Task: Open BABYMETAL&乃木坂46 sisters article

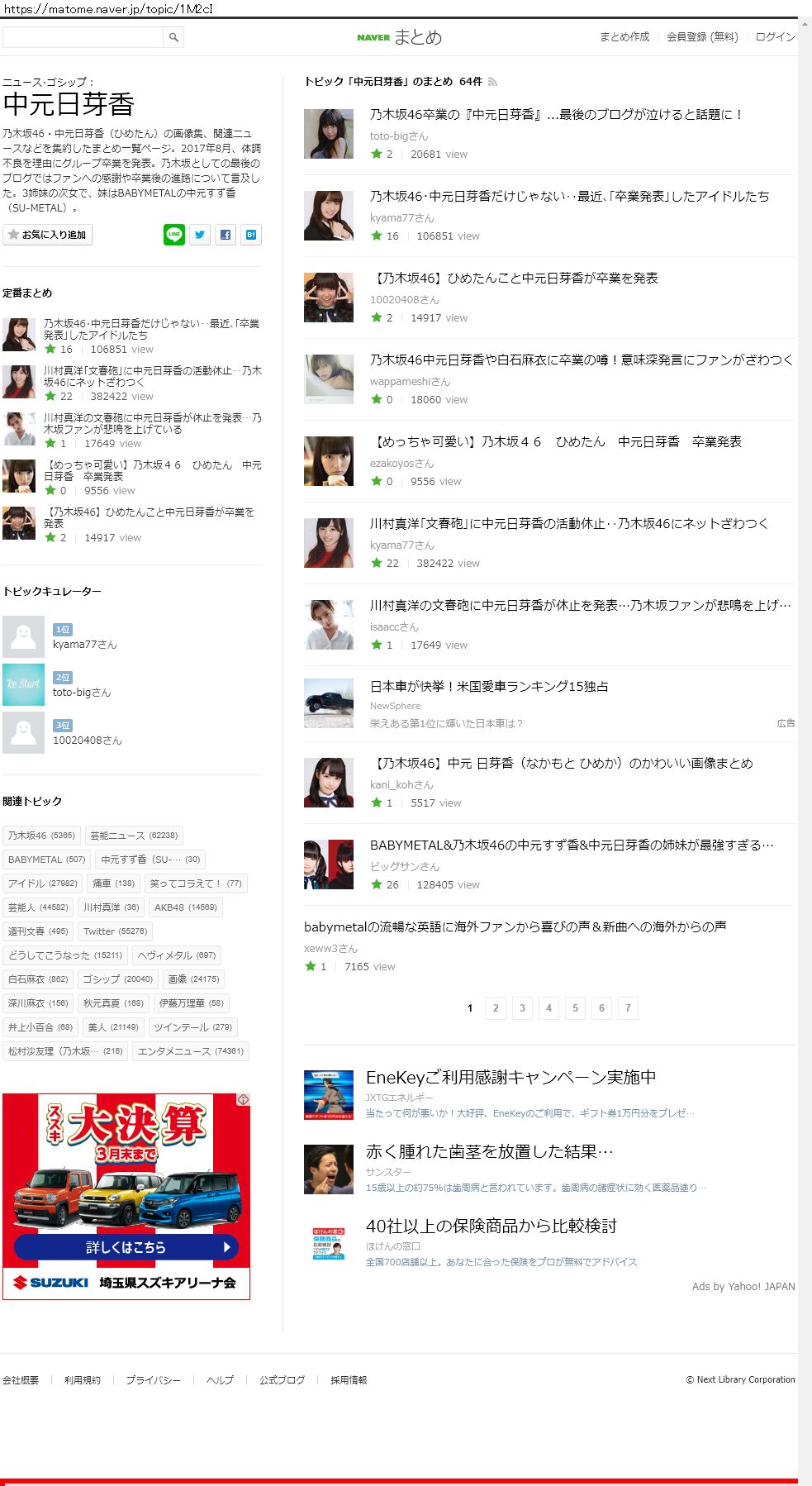Action: tap(572, 845)
